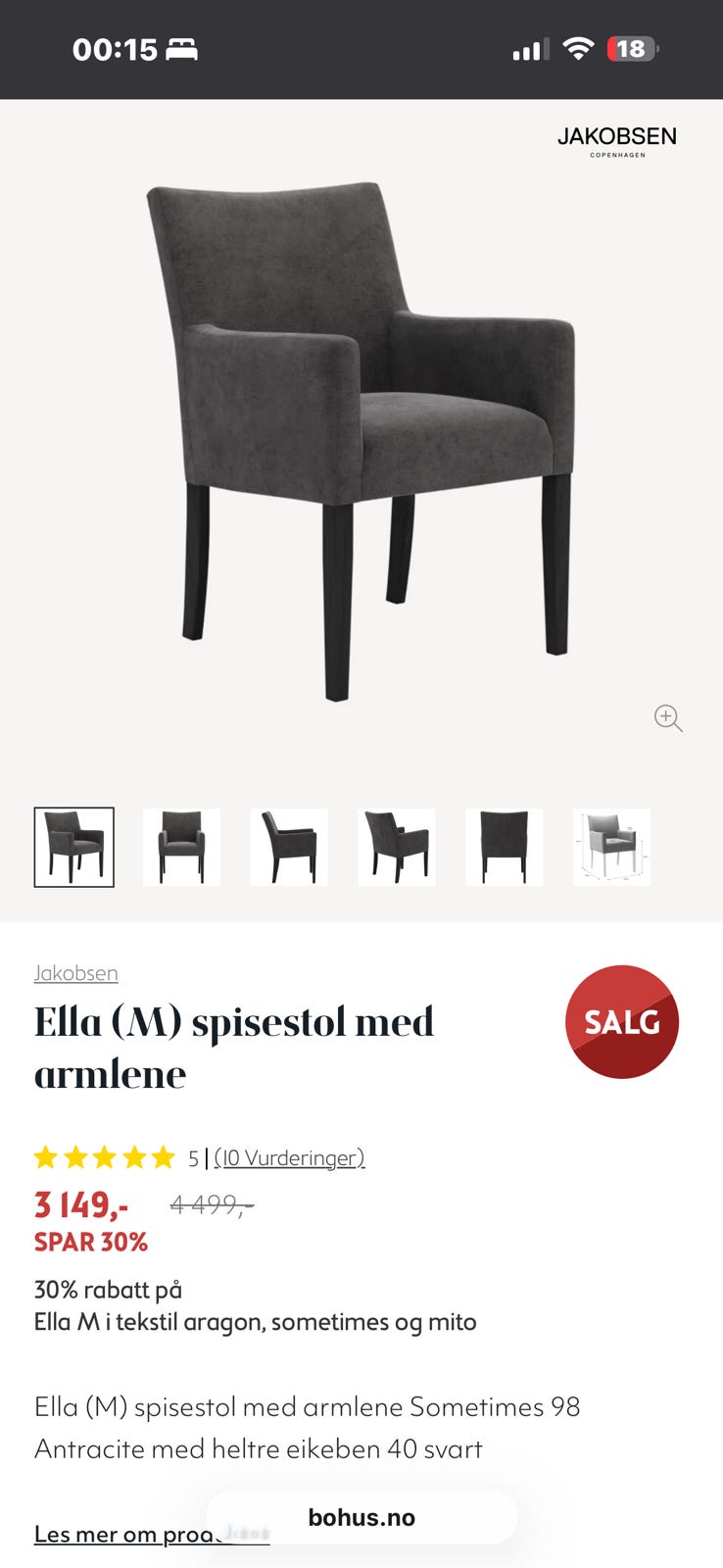Show the fourth angled chair thumbnail
723x1568 pixels.
(x=397, y=848)
